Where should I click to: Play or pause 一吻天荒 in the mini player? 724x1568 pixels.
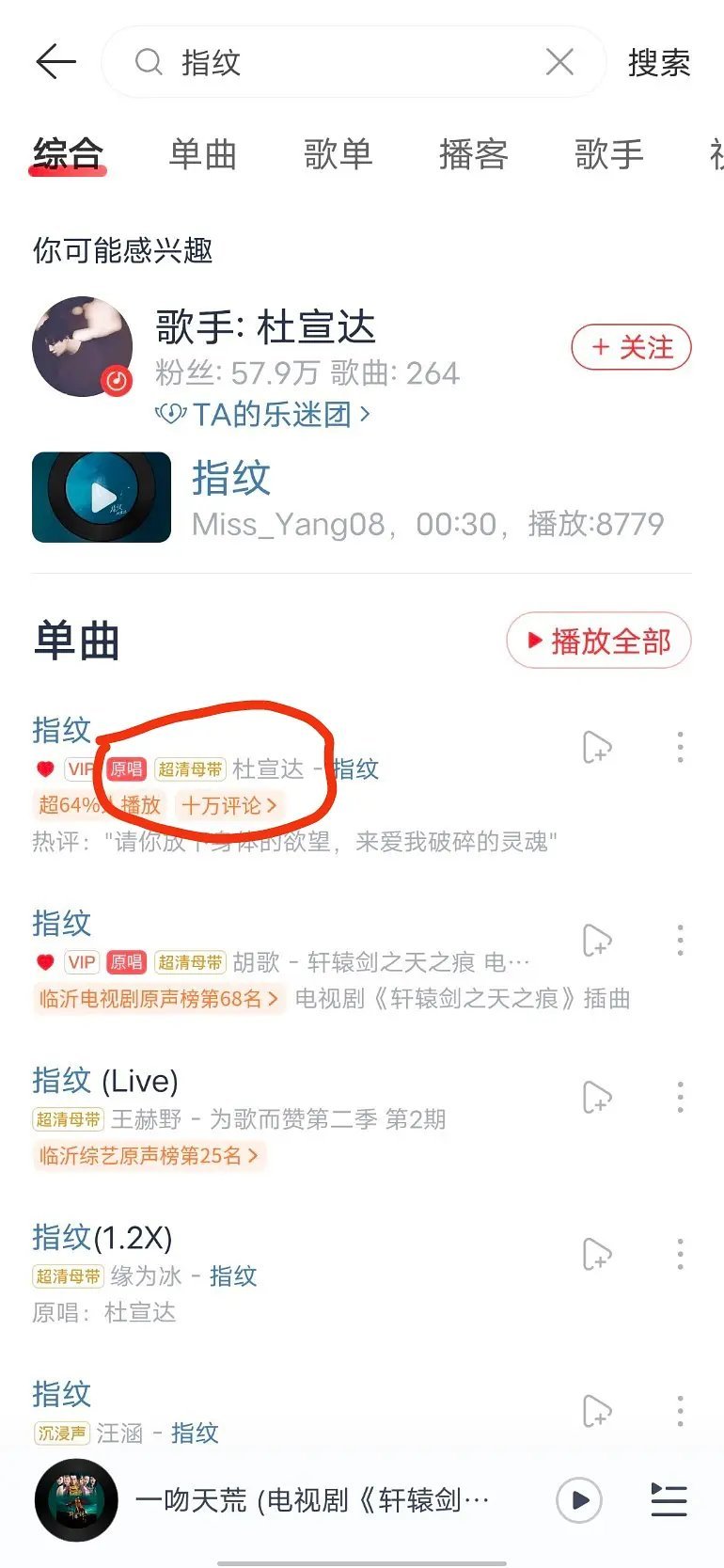coord(580,1499)
